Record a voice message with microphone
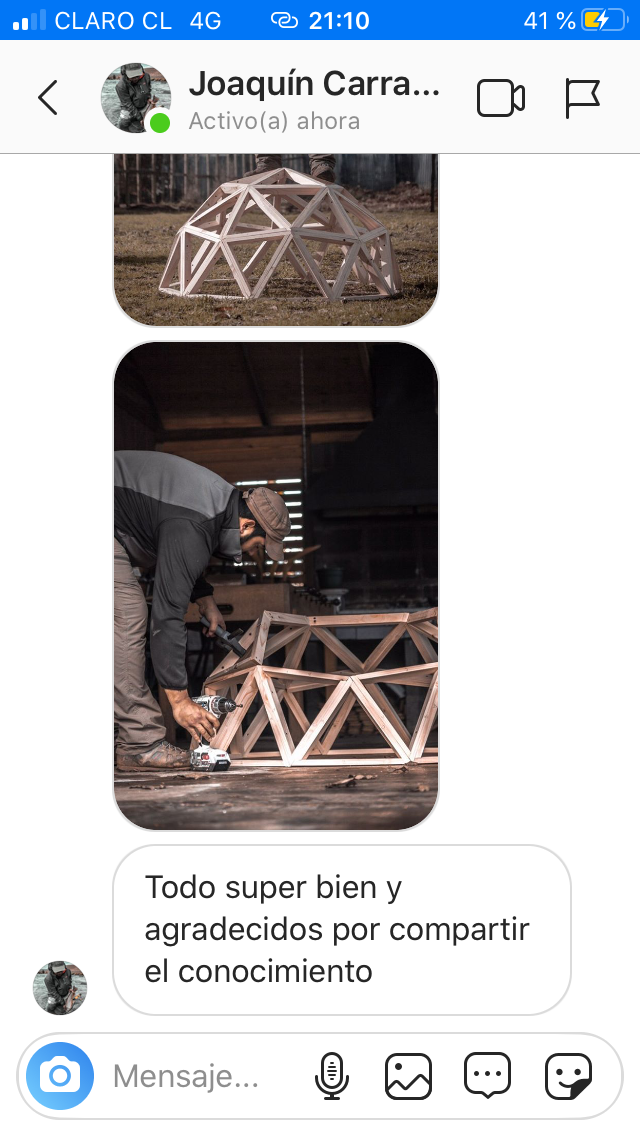640x1136 pixels. click(x=331, y=1076)
